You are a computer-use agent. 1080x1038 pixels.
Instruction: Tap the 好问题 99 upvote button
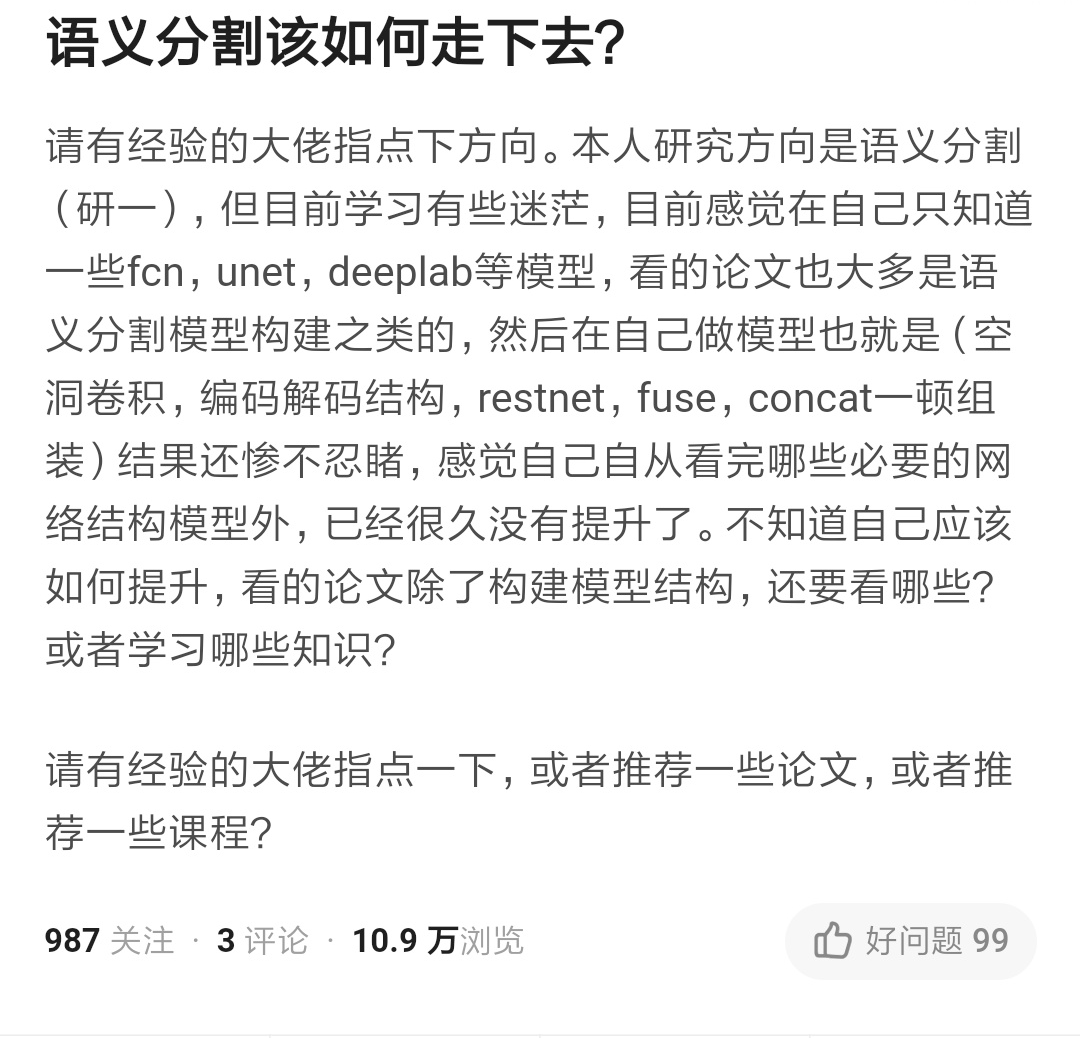tap(910, 941)
